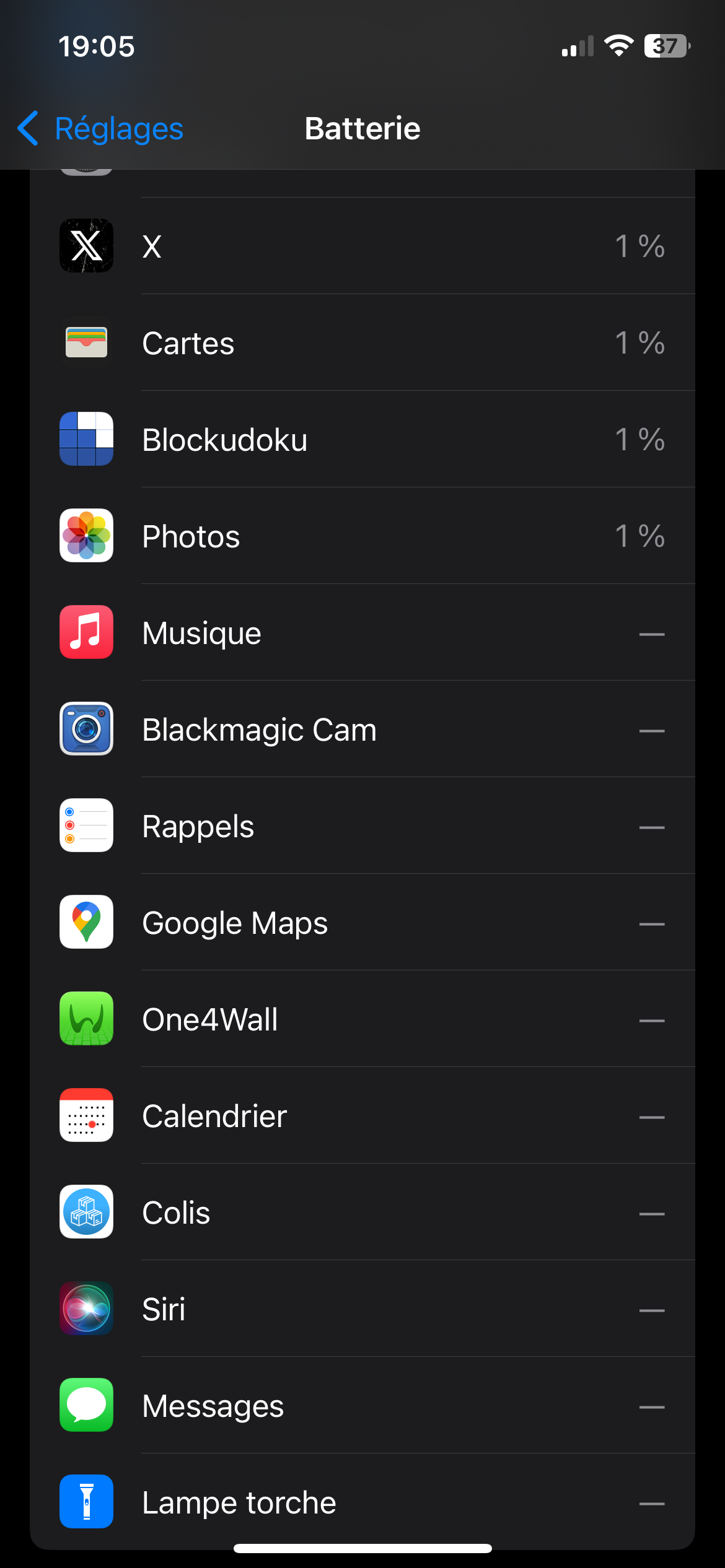Tap the Musique row
The height and width of the screenshot is (1568, 725).
click(362, 632)
